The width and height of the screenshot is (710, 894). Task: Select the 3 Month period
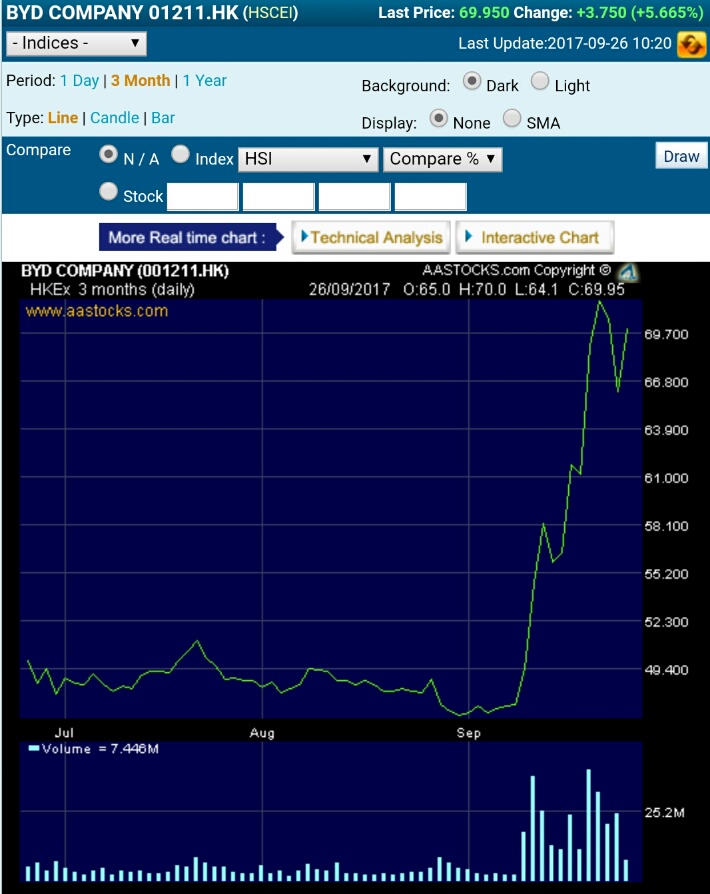(x=140, y=81)
